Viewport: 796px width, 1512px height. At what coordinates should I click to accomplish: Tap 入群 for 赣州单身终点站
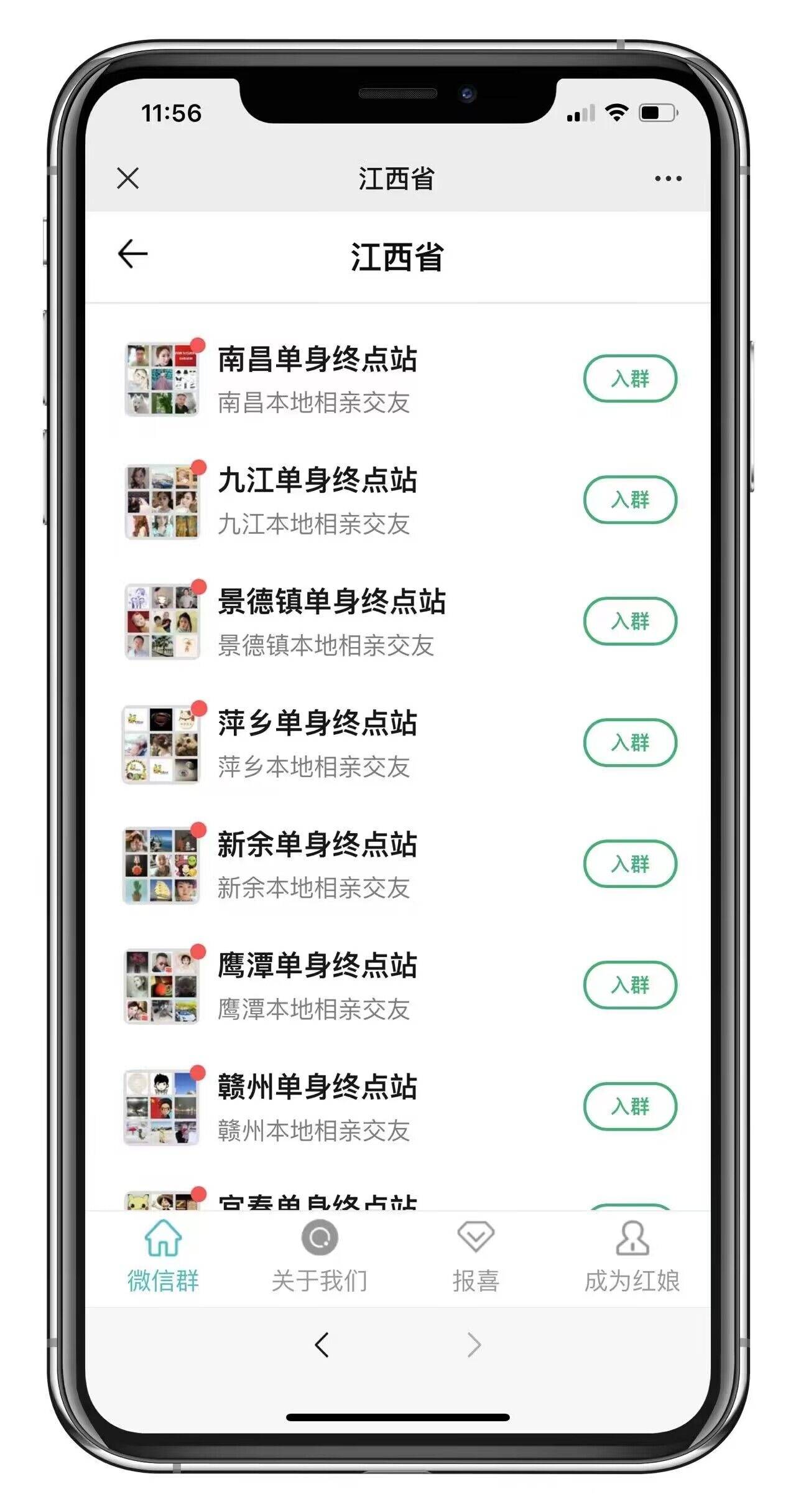tap(629, 1106)
